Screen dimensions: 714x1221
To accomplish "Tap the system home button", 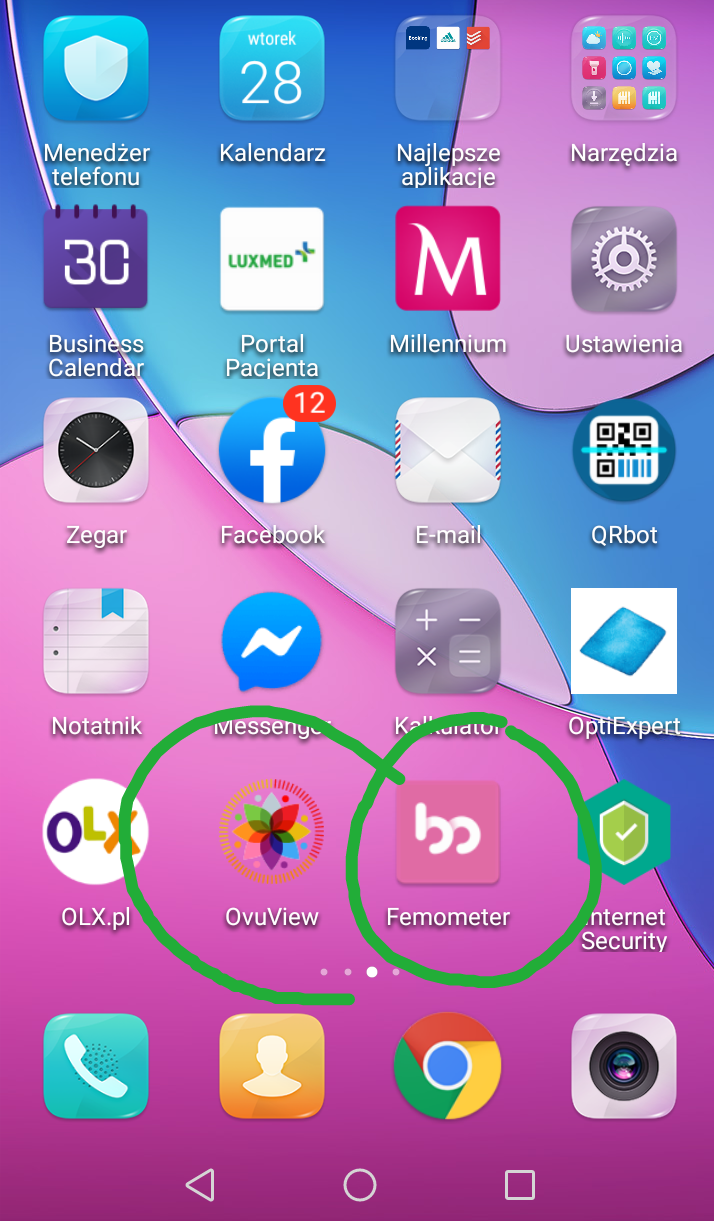I will [360, 1185].
